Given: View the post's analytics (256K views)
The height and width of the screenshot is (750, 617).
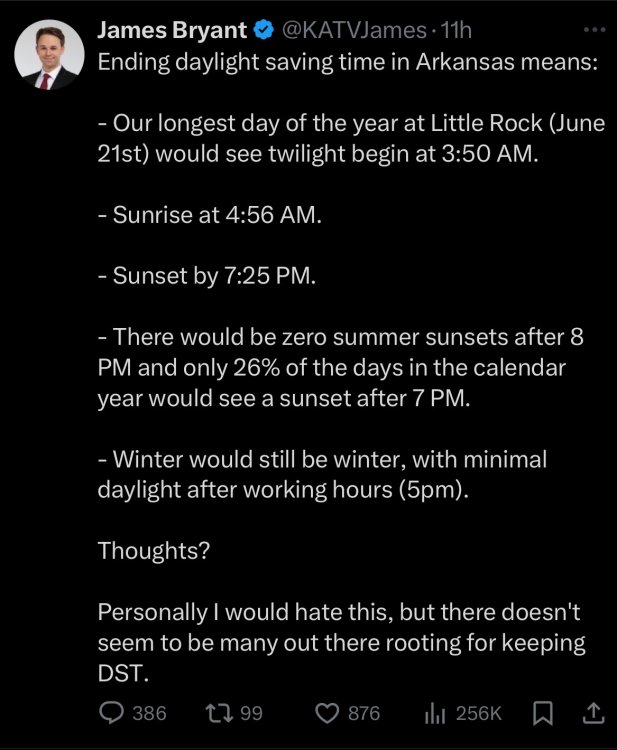Looking at the screenshot, I should pyautogui.click(x=435, y=712).
